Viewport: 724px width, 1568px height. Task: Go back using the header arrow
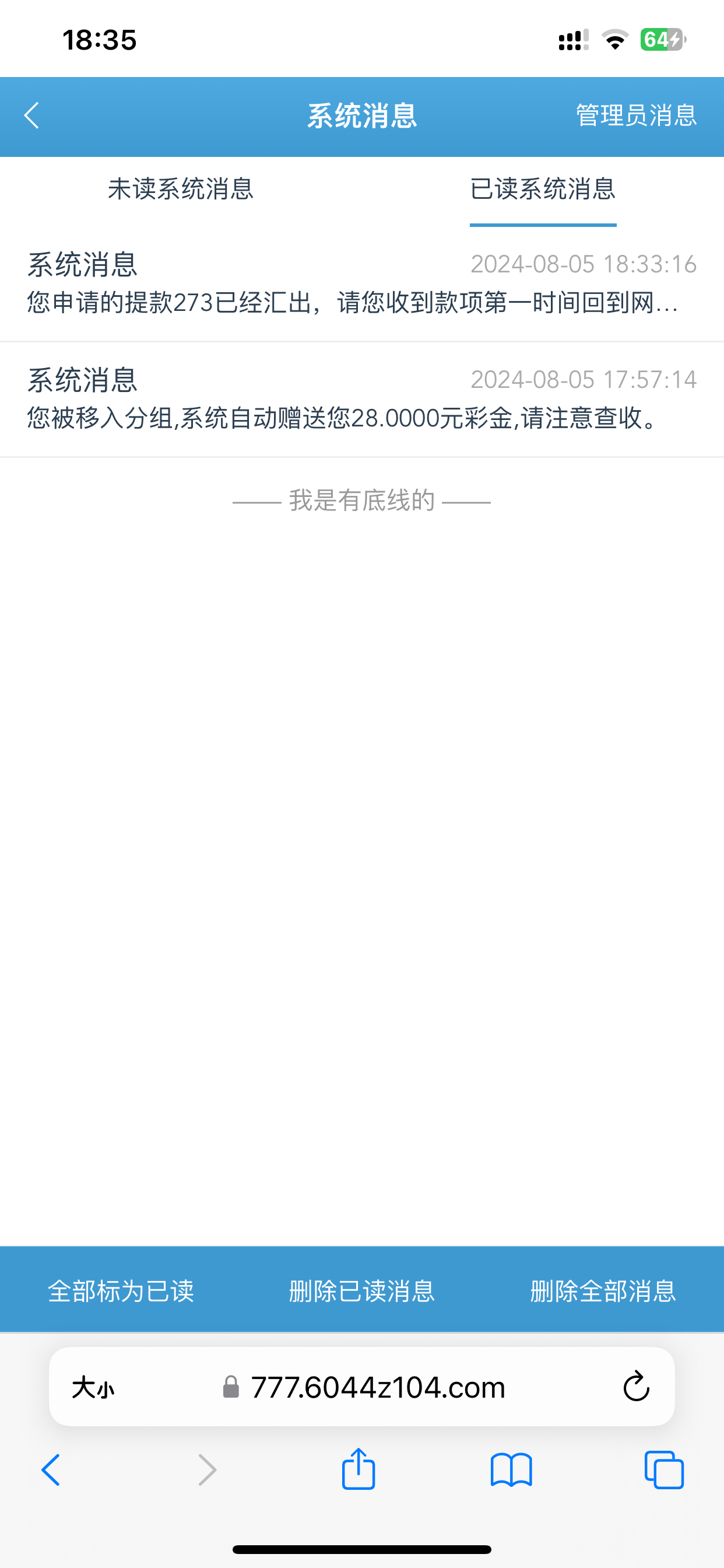click(x=31, y=116)
